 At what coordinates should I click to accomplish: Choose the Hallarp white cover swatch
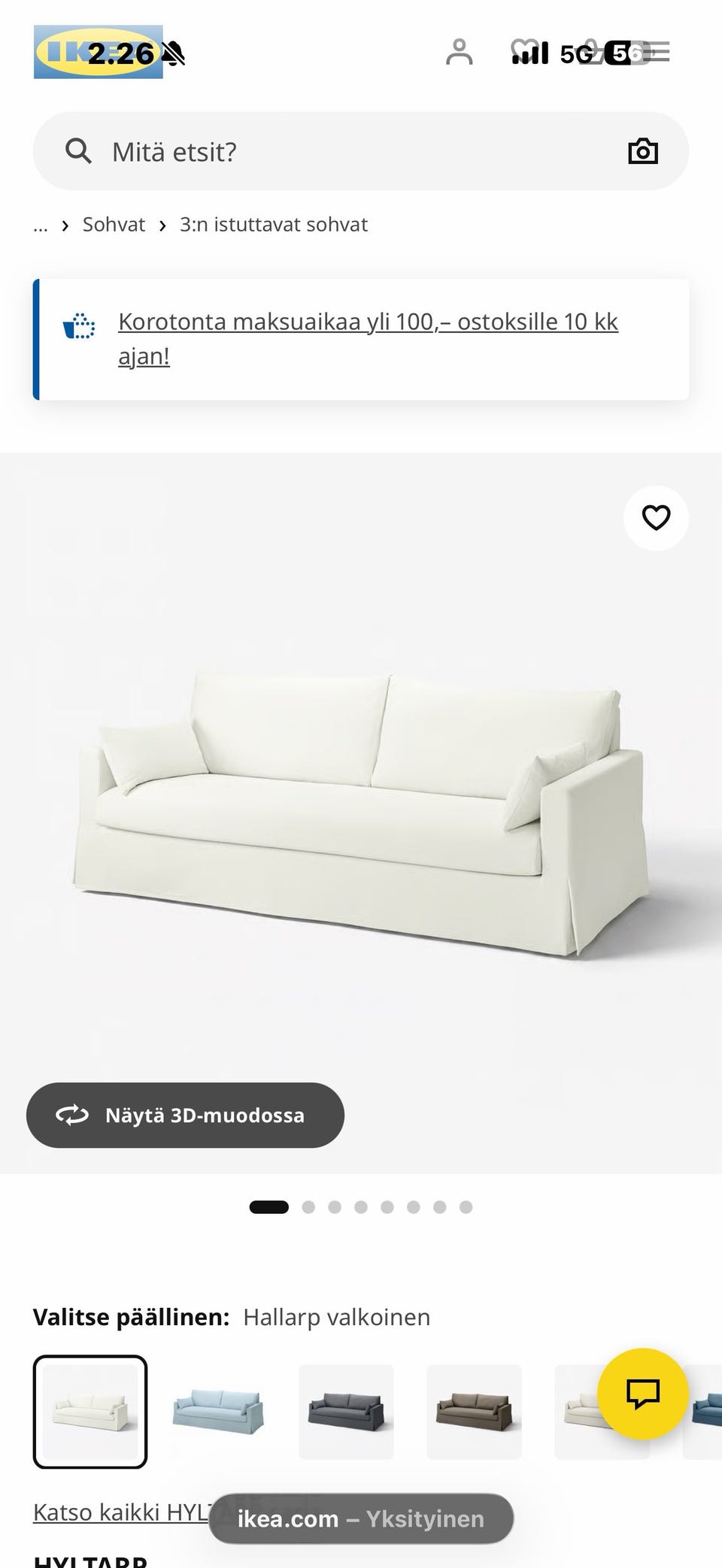90,1412
